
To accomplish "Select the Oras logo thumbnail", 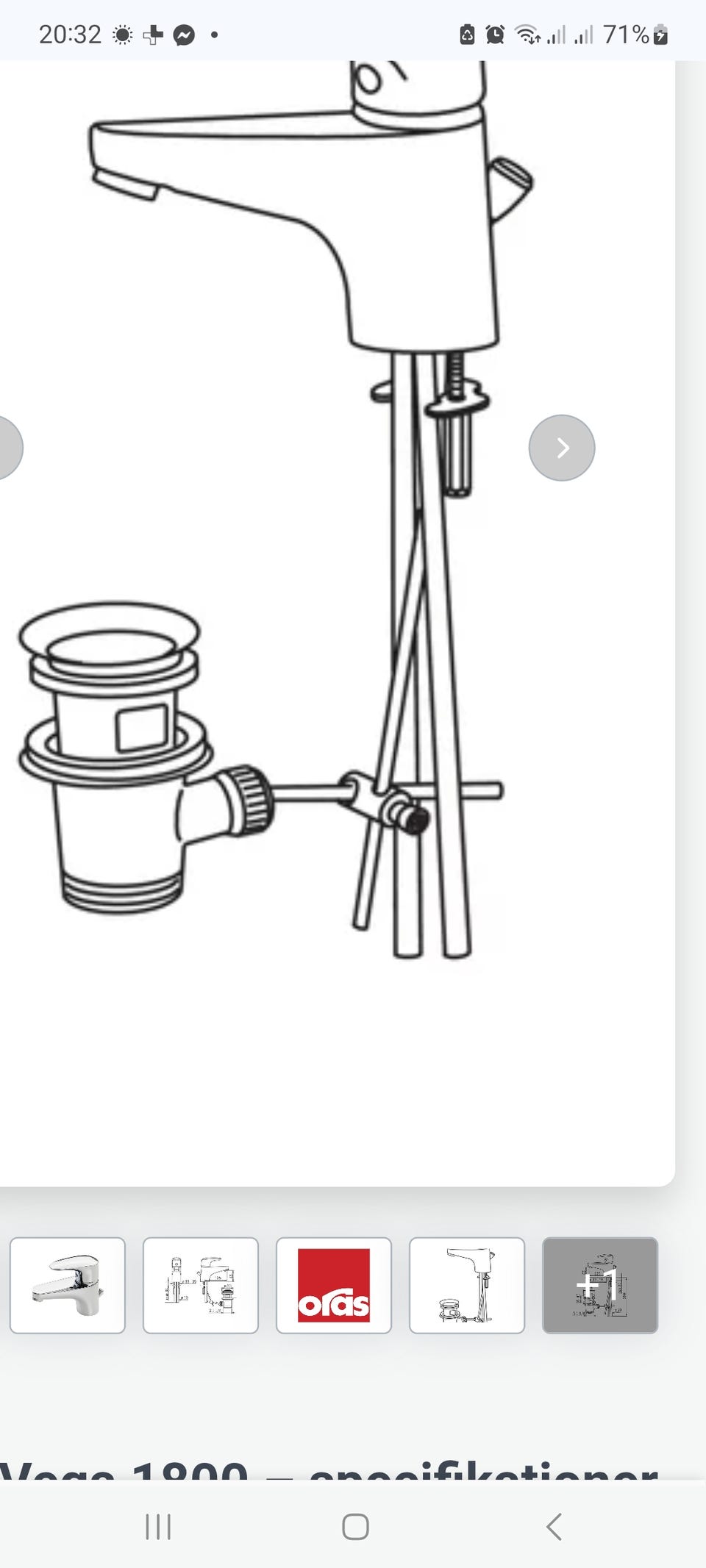I will [334, 1285].
